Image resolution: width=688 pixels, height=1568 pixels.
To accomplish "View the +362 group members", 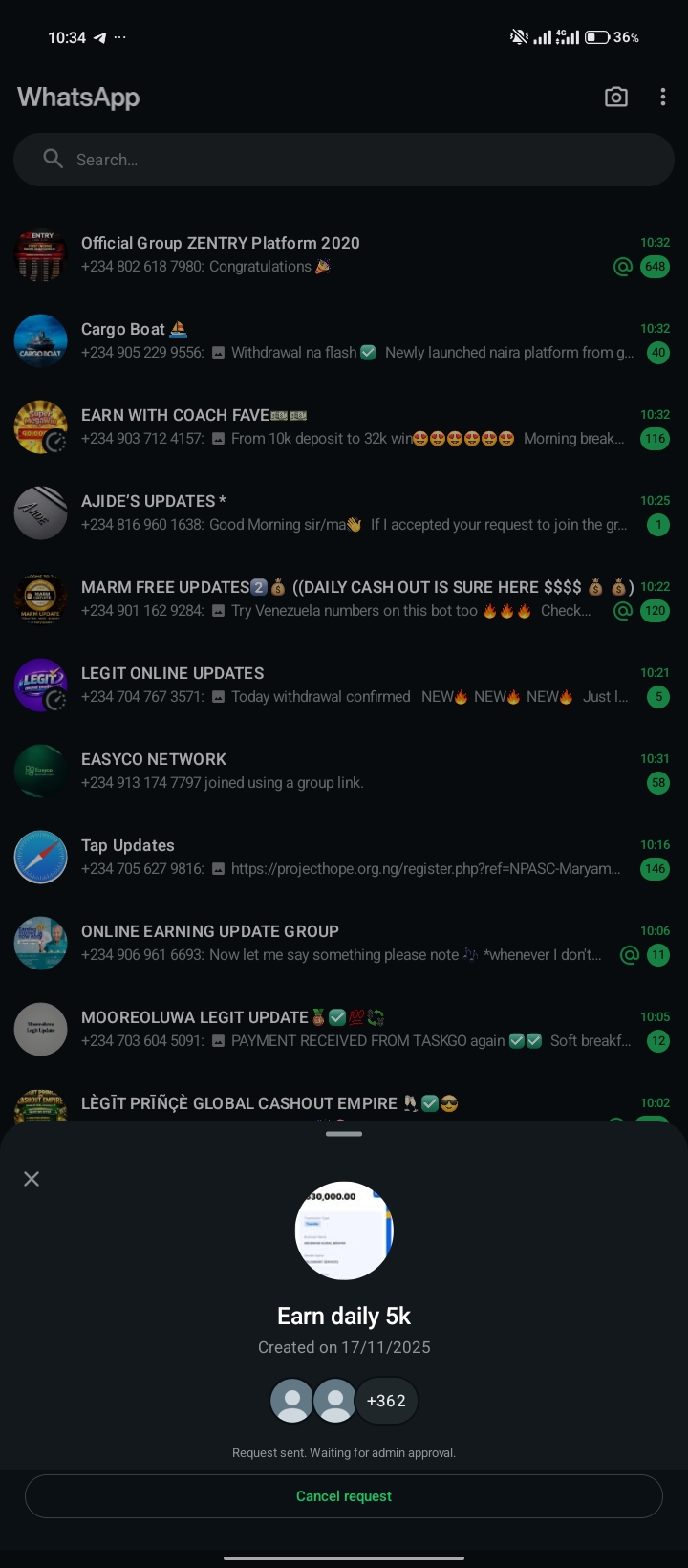I will point(386,1401).
